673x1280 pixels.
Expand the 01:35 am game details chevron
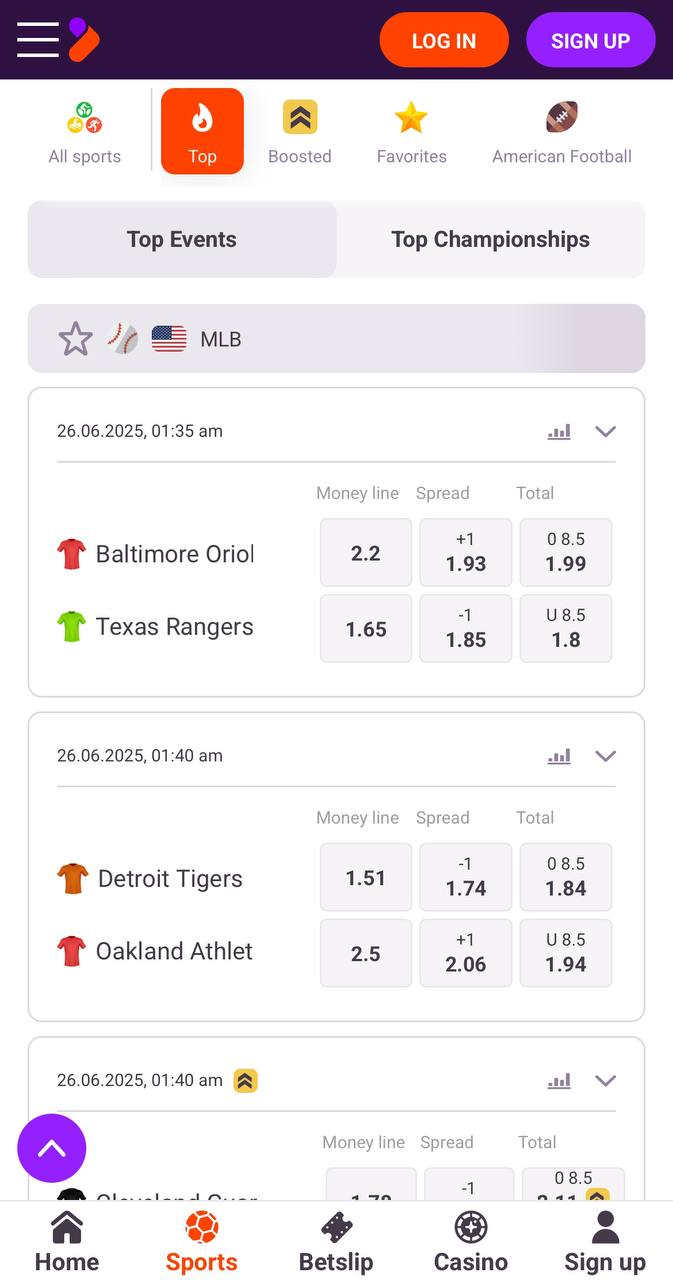605,432
